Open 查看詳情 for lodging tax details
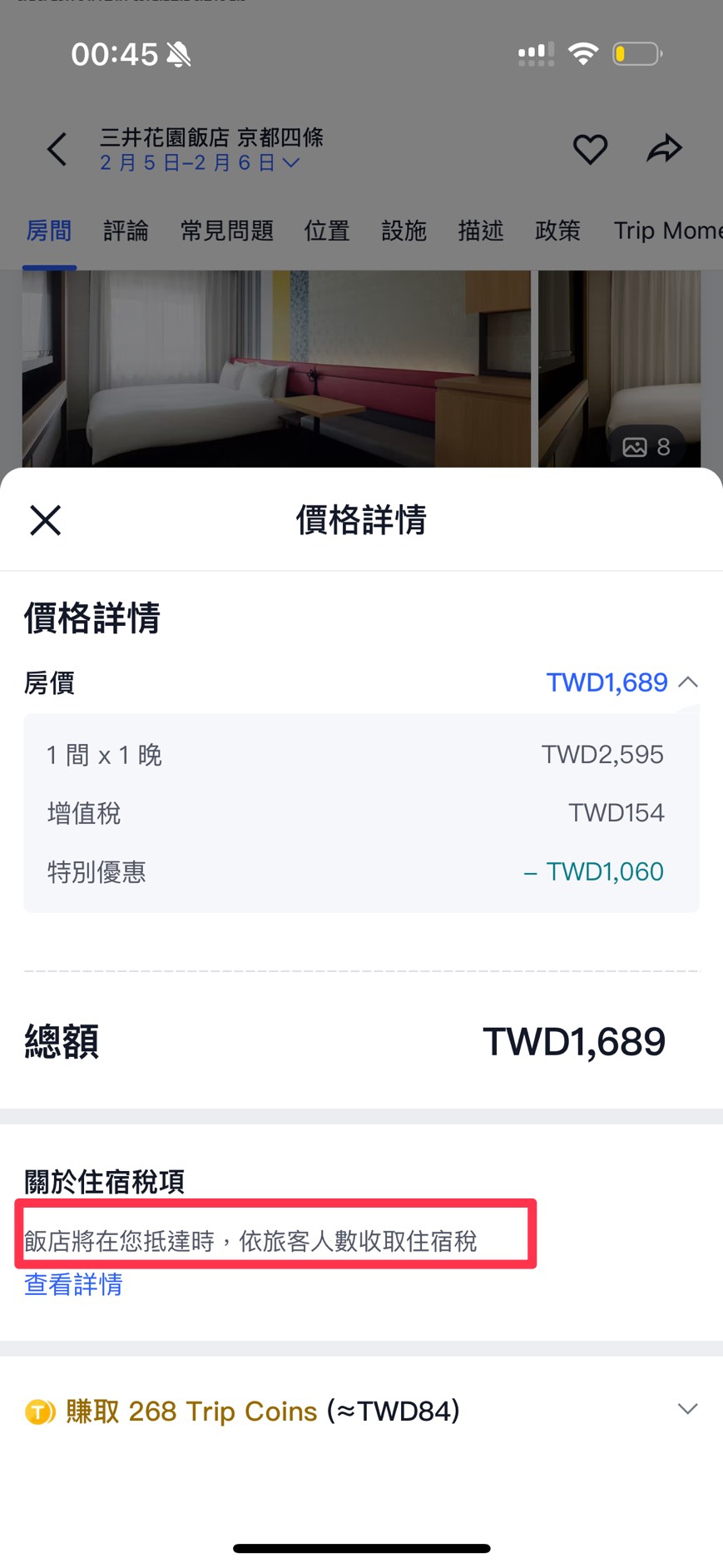Image resolution: width=723 pixels, height=1568 pixels. pyautogui.click(x=72, y=1285)
